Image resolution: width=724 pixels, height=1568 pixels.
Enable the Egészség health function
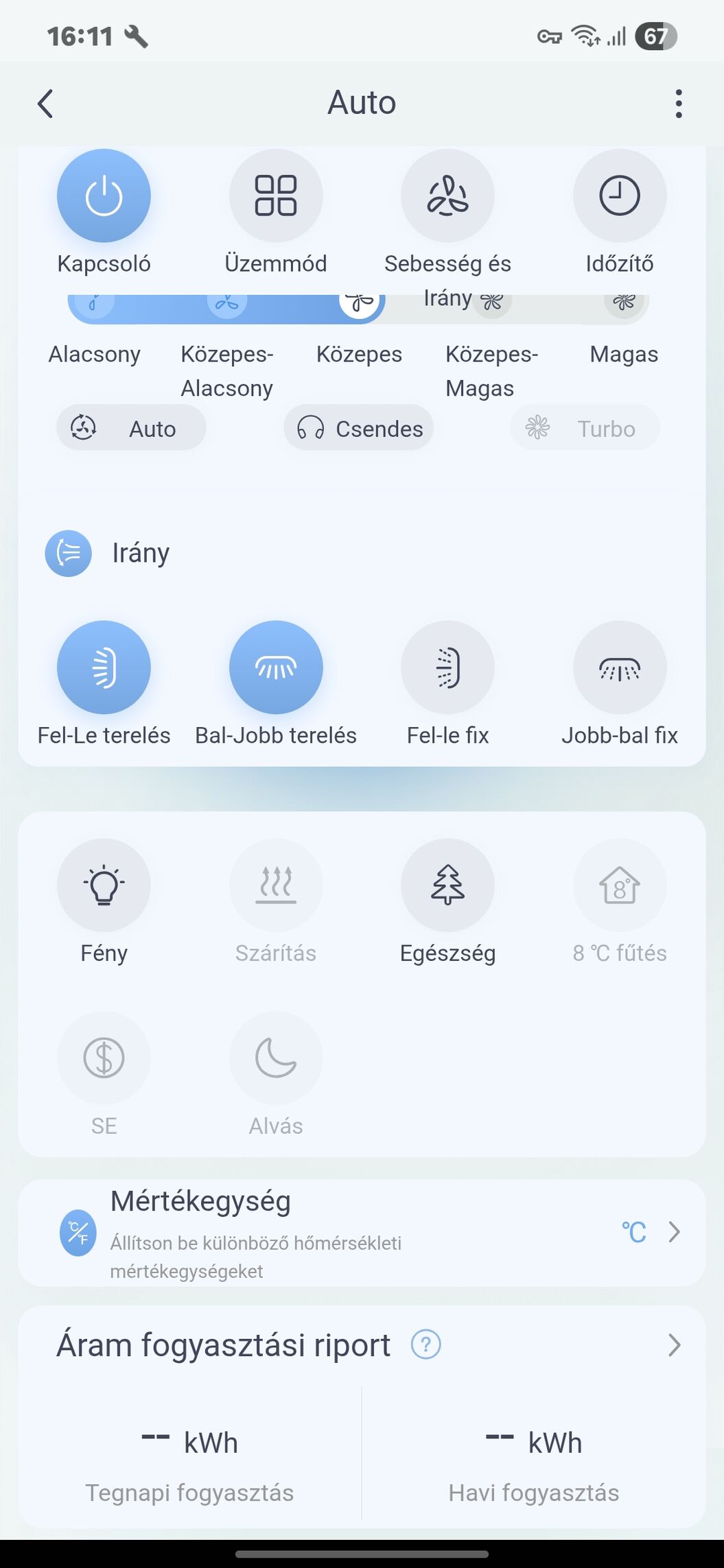[447, 886]
